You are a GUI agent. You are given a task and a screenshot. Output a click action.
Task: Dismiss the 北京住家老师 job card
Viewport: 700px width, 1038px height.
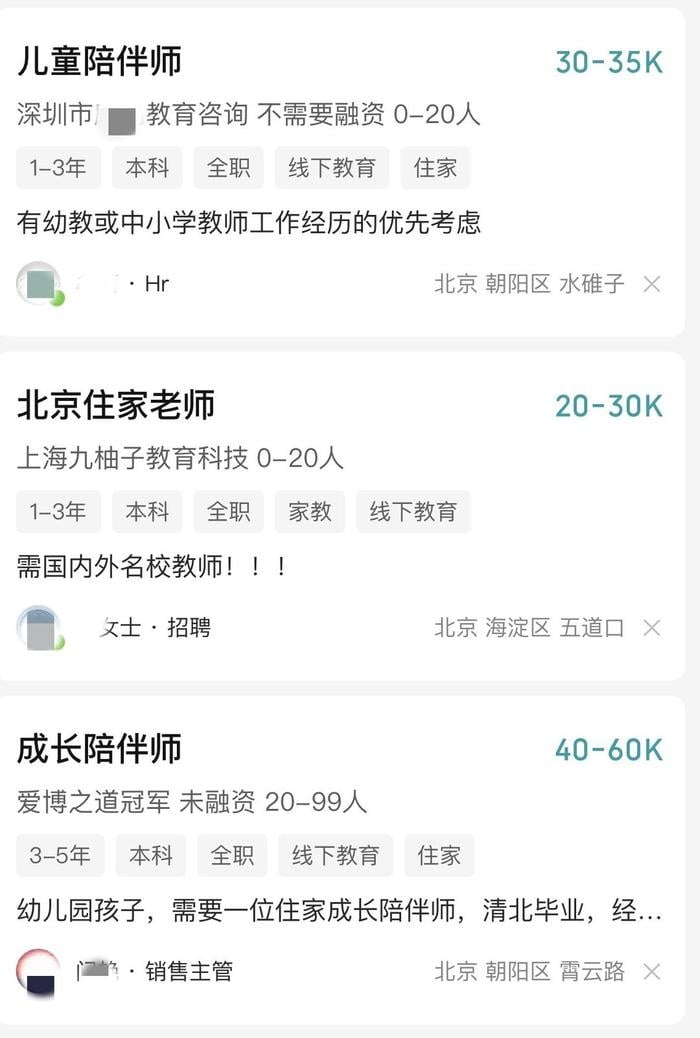(x=652, y=628)
